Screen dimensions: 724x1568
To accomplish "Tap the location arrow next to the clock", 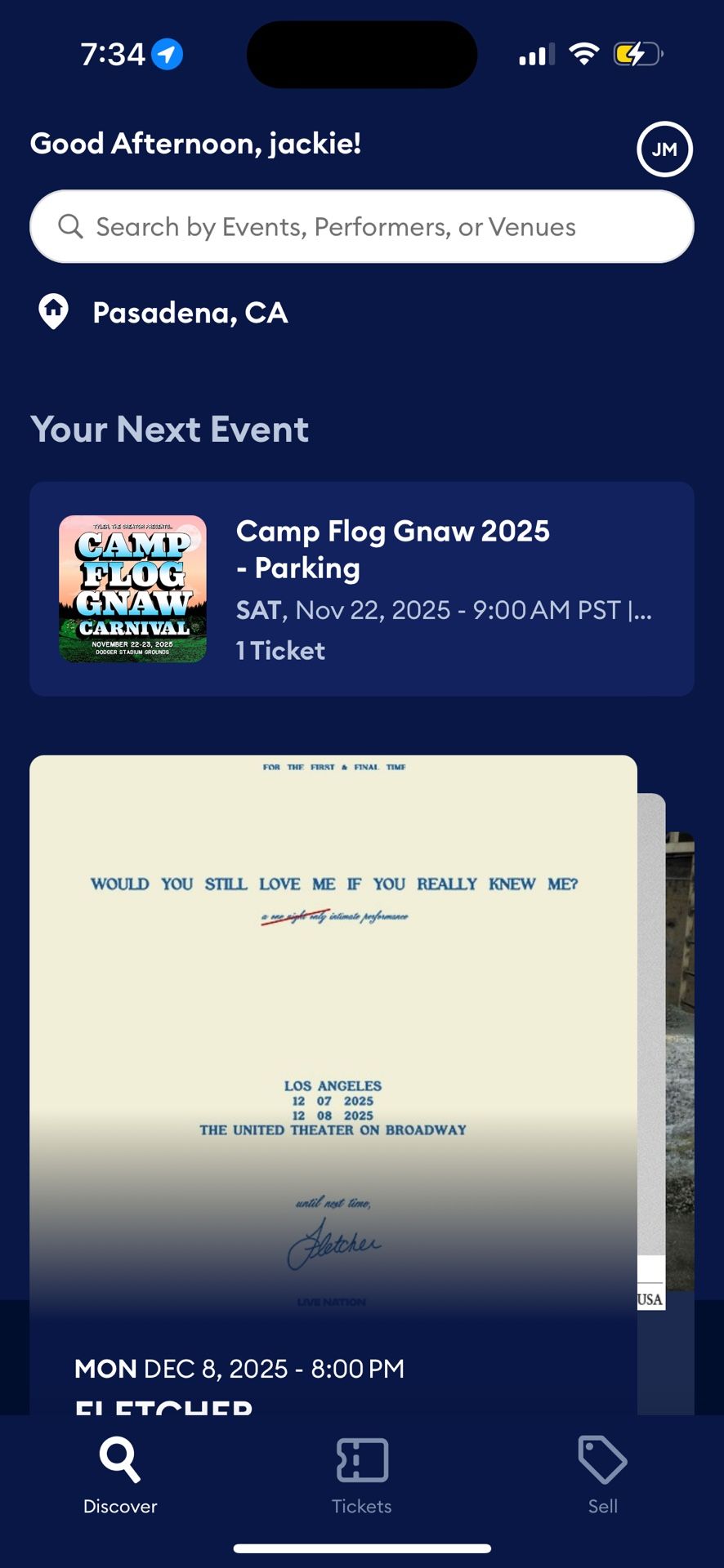I will pos(164,55).
